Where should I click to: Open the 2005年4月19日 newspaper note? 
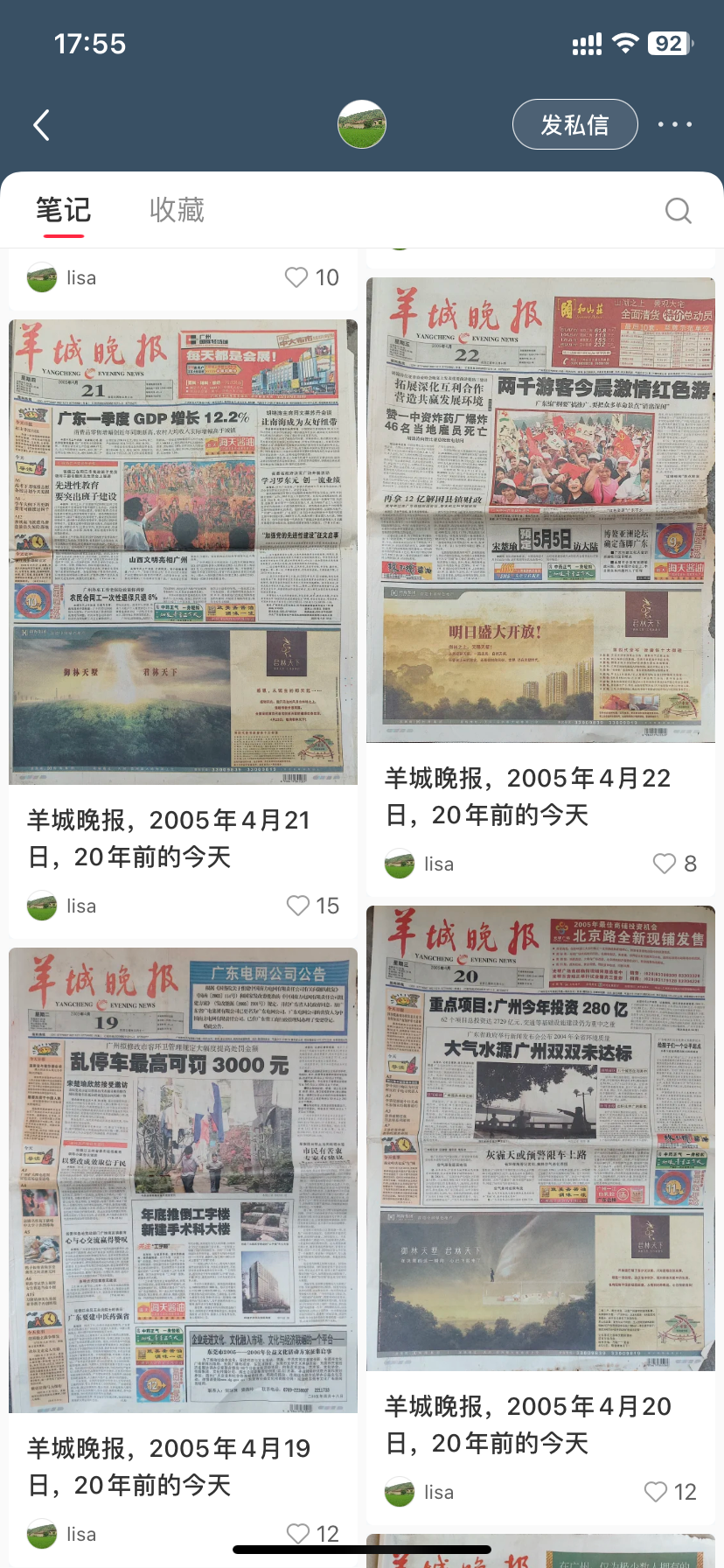[x=183, y=1179]
